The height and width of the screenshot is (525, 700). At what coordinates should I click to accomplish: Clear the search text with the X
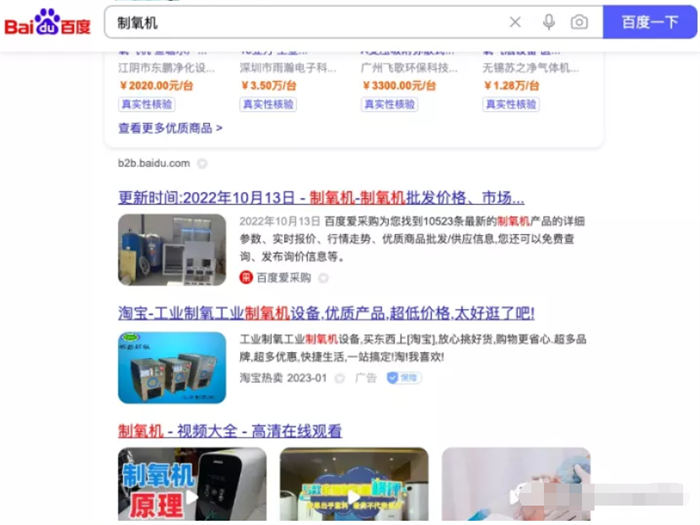(515, 22)
